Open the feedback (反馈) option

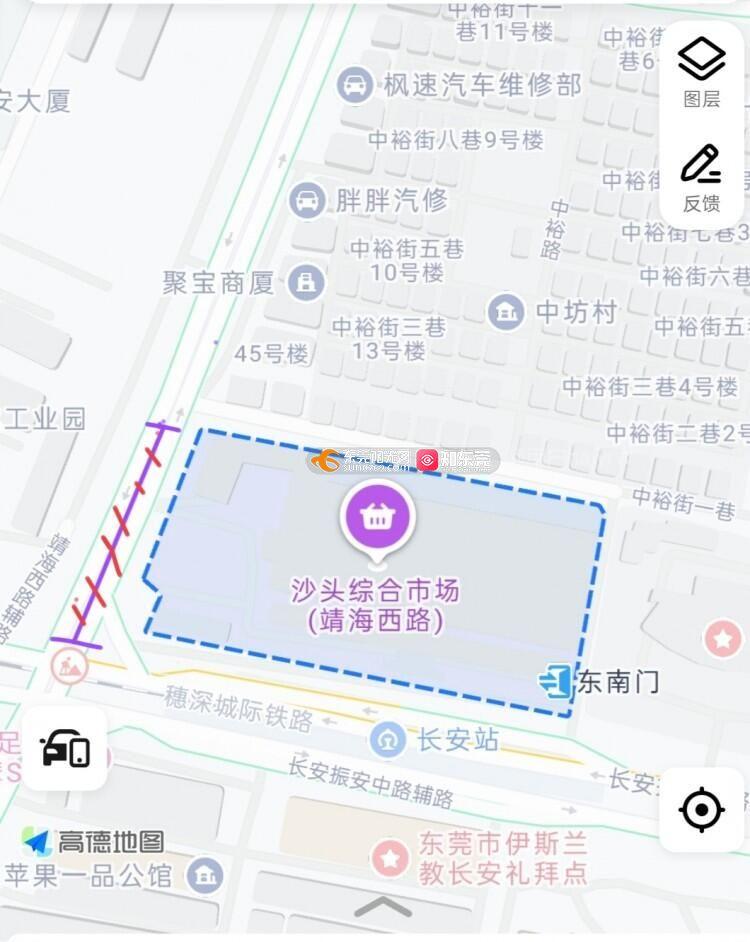coord(701,175)
